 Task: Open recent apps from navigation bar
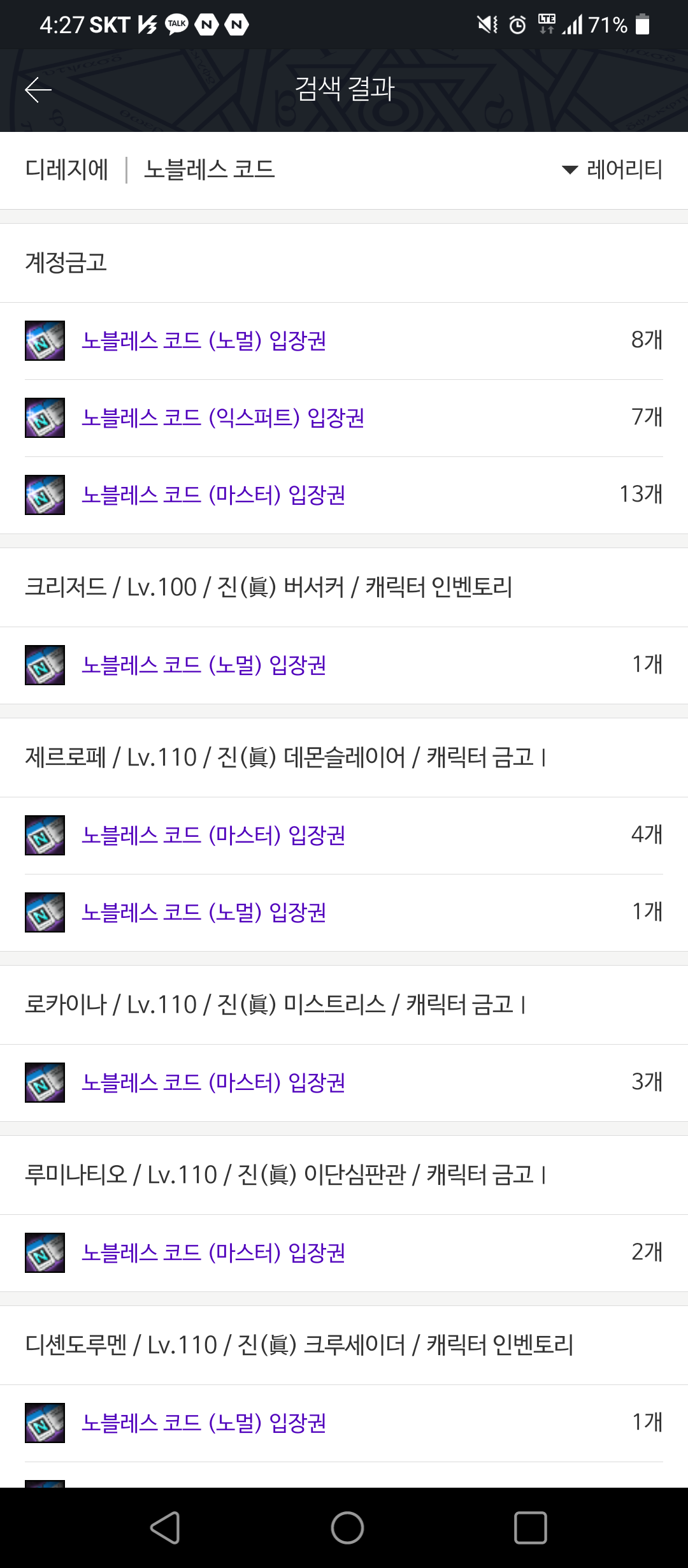tap(530, 1528)
